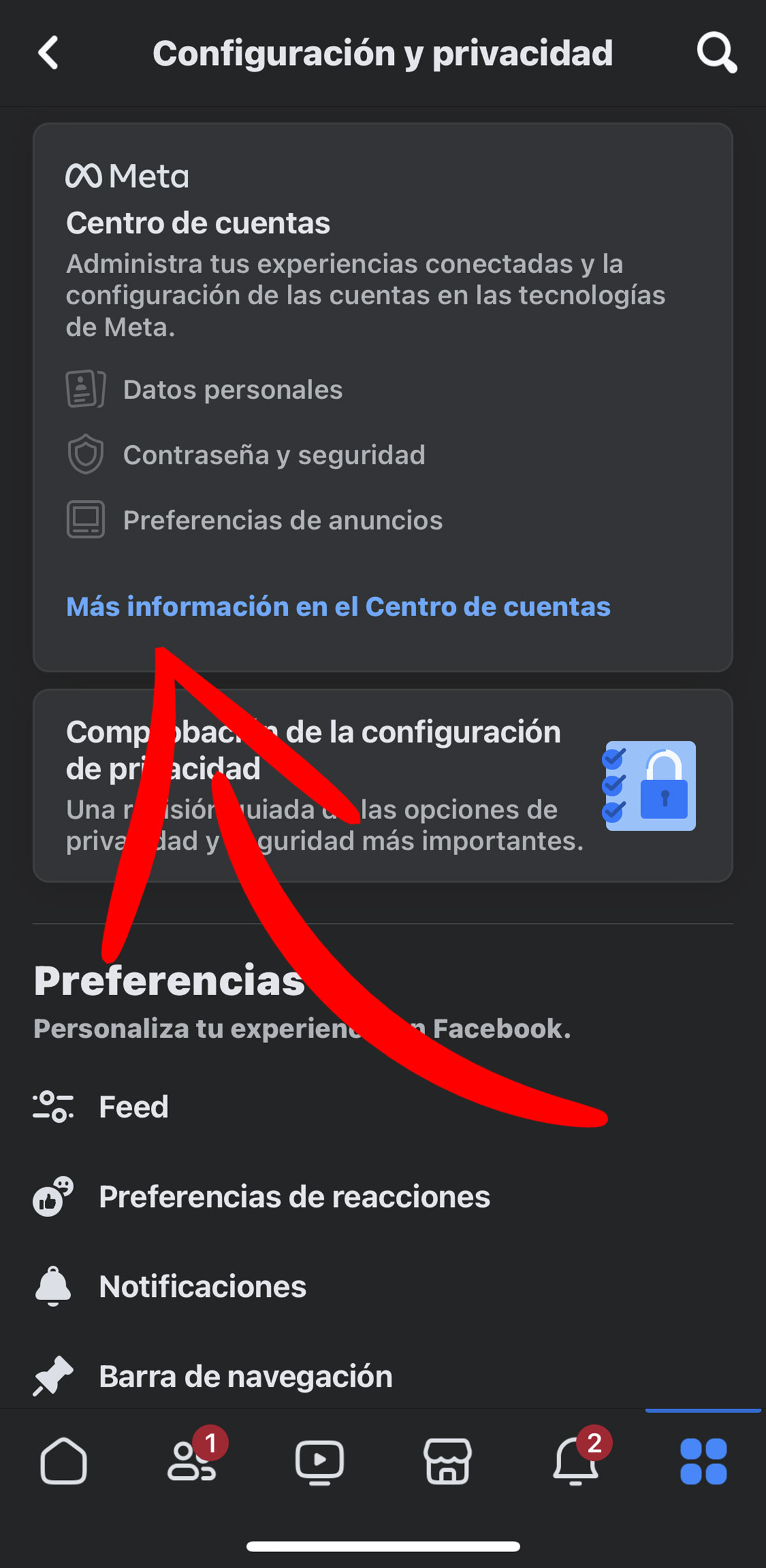Open the notifications bell tab
Screen dimensions: 766x1568
point(576,1461)
